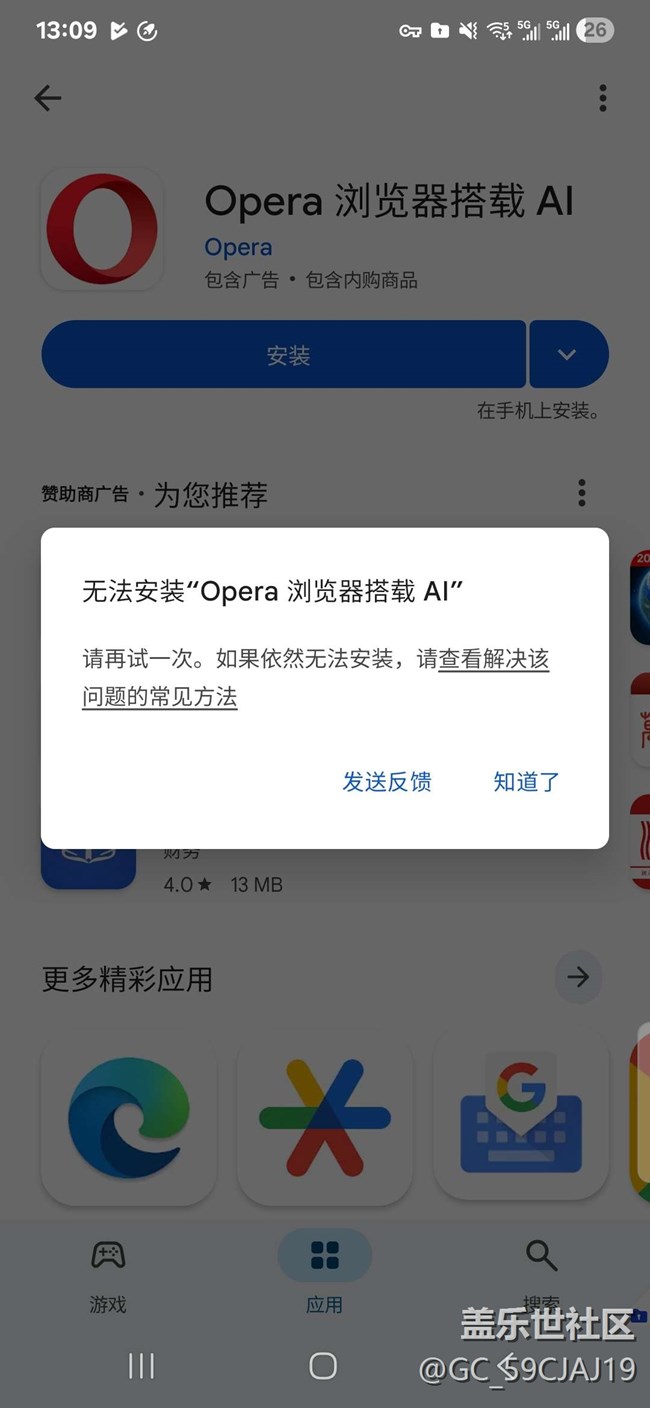Switch to the search tab with the magnifier

pos(541,1274)
